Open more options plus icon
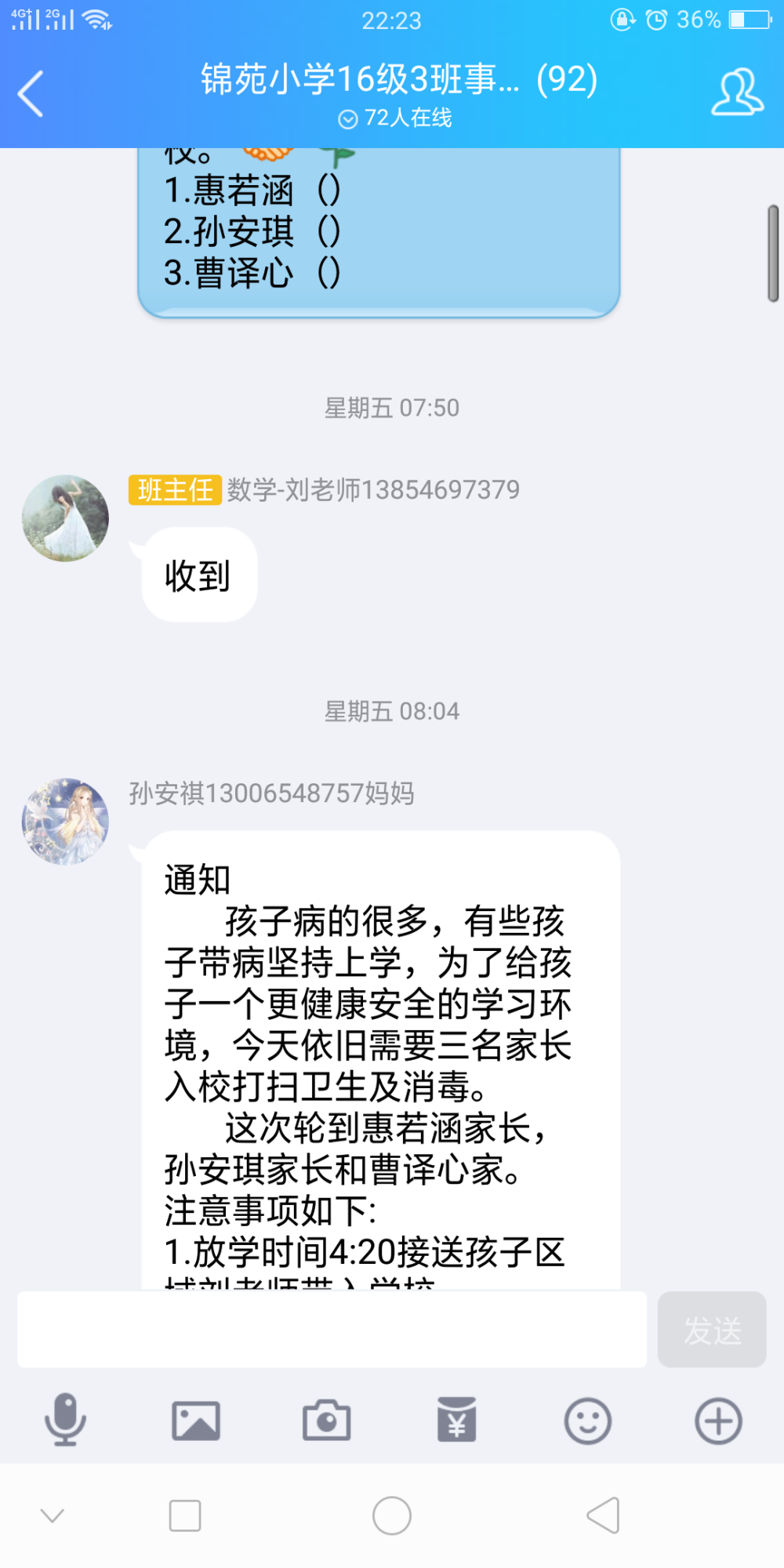This screenshot has height=1568, width=784. click(718, 1421)
